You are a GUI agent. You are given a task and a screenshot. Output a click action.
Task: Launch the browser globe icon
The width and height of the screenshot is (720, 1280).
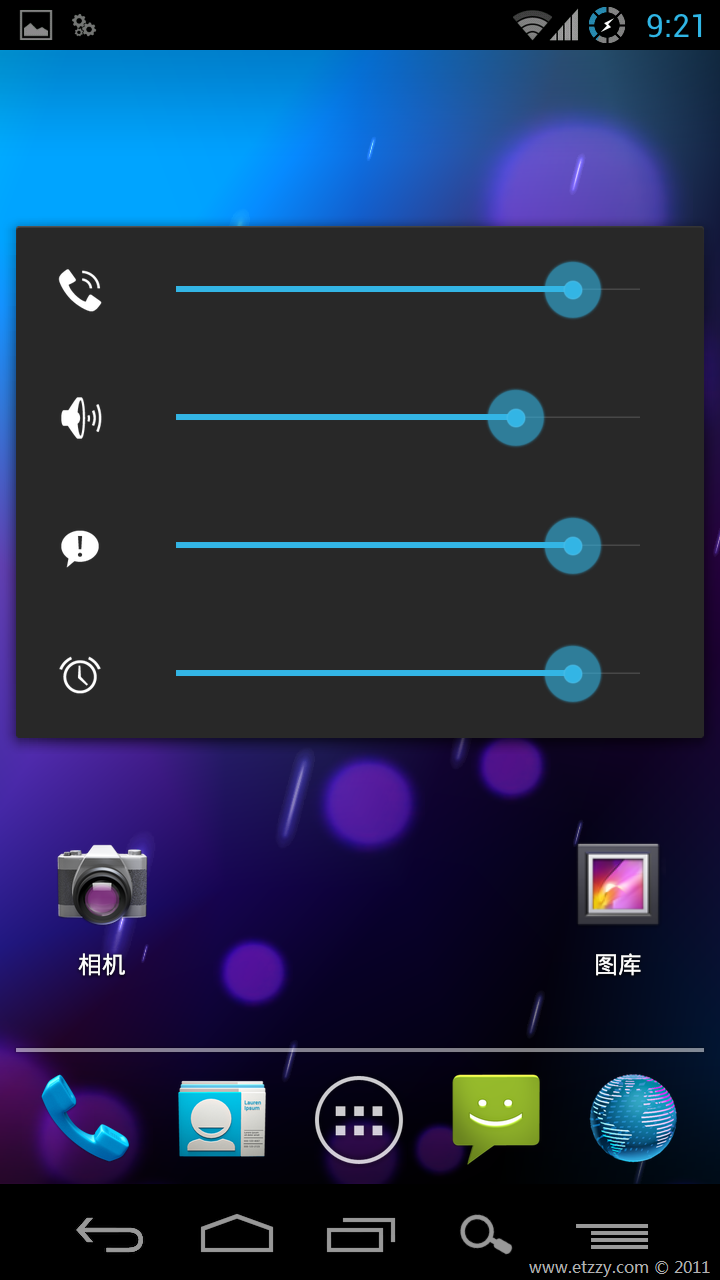[x=633, y=1118]
